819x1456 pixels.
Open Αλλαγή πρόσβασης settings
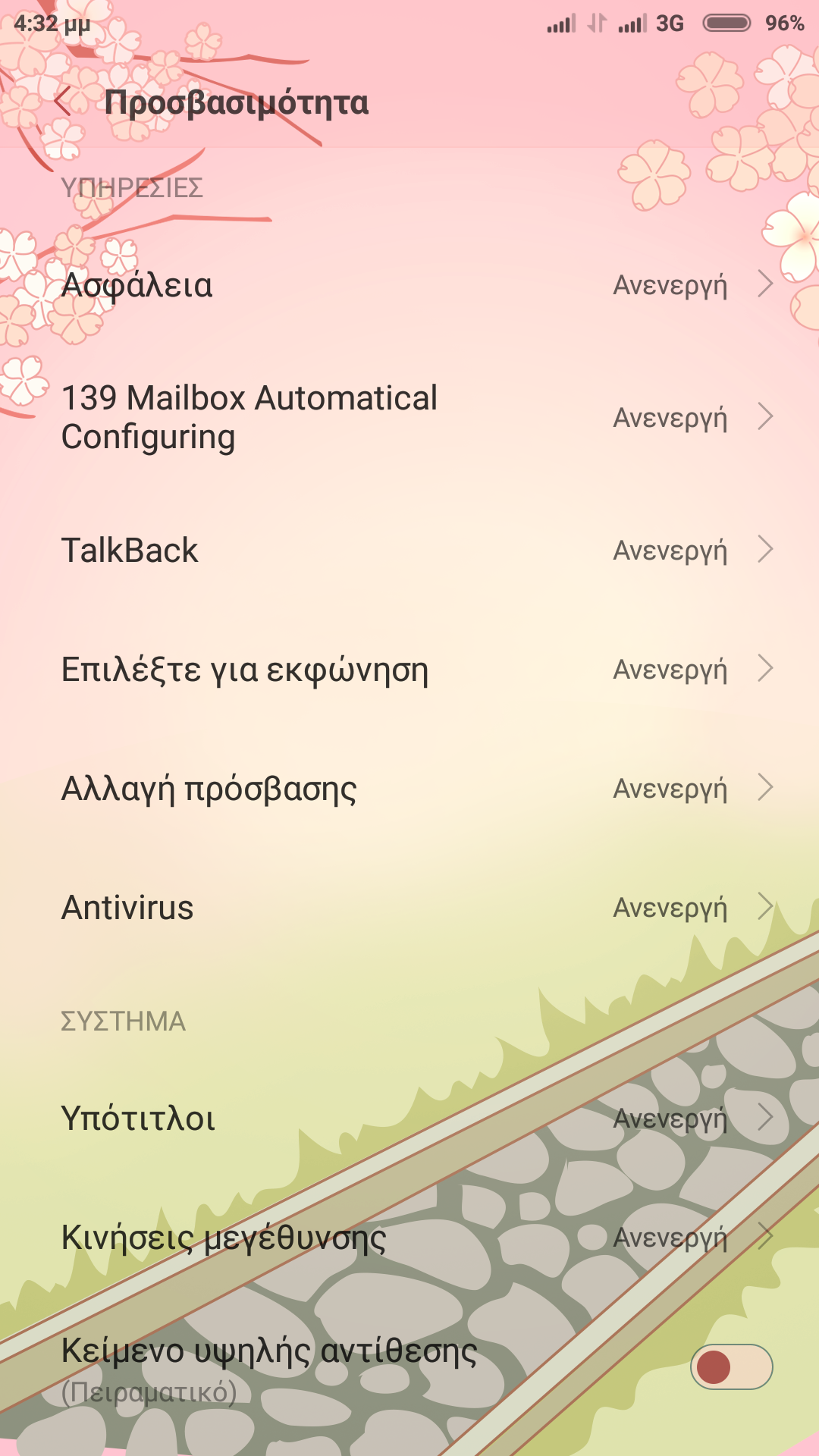(x=409, y=789)
